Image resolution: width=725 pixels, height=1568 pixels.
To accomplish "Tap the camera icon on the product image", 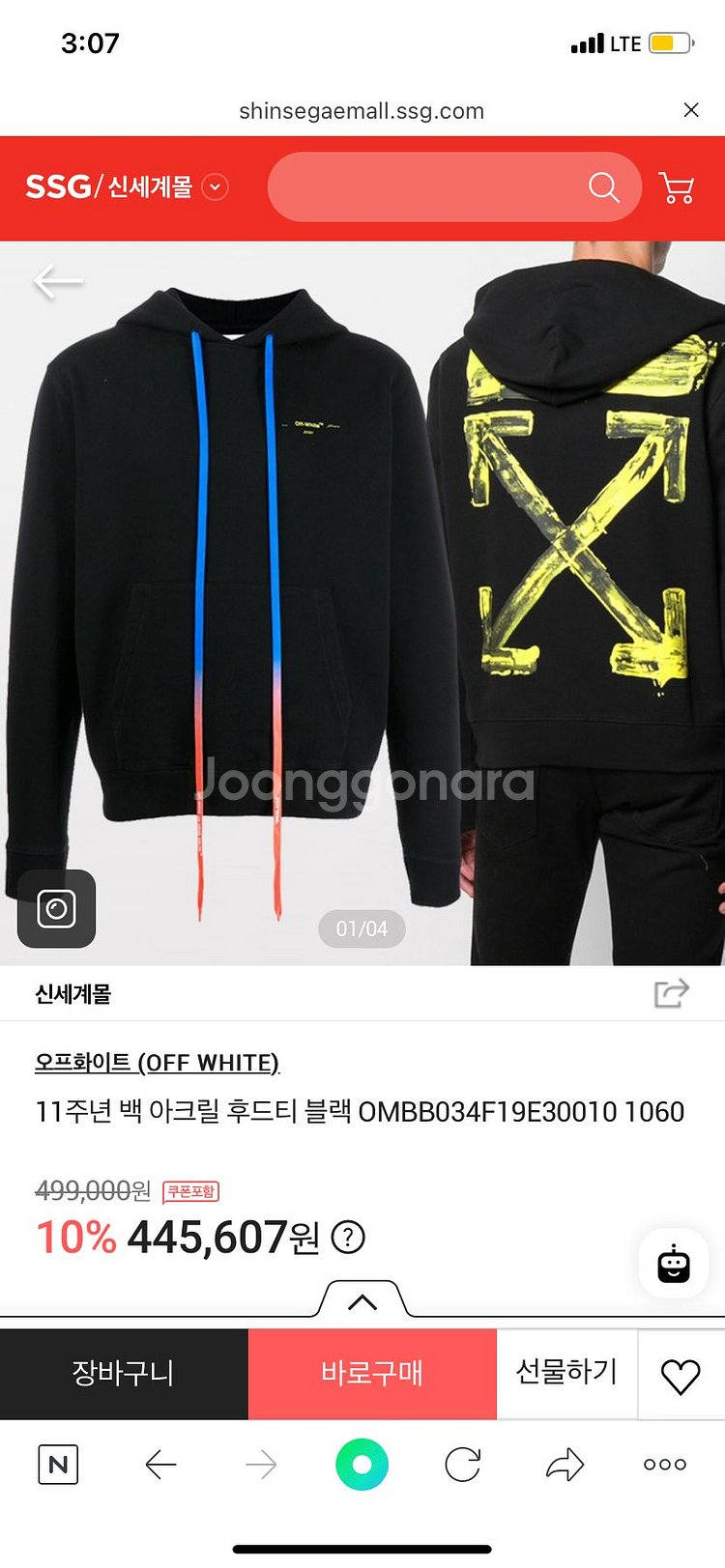I will [55, 909].
